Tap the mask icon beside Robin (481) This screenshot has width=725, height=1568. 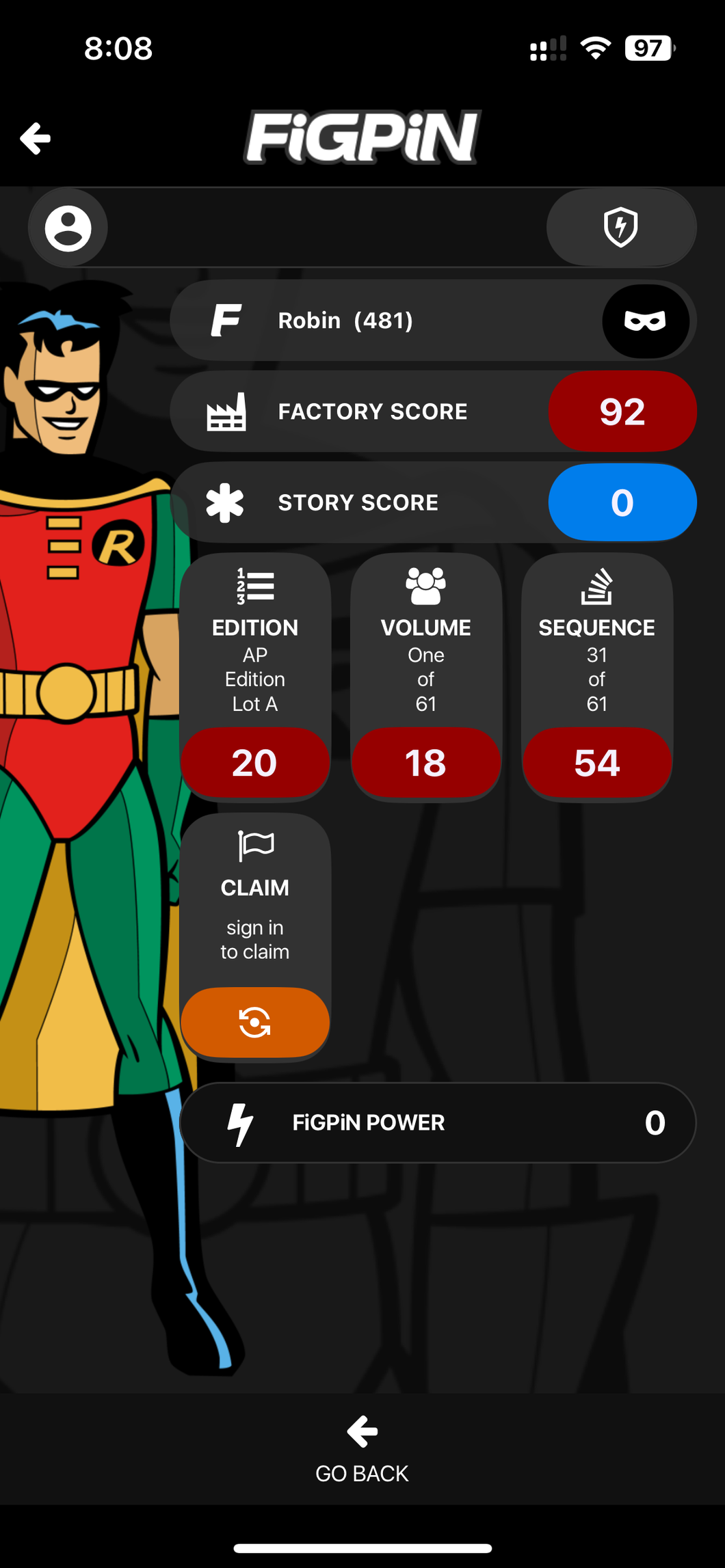pos(645,321)
